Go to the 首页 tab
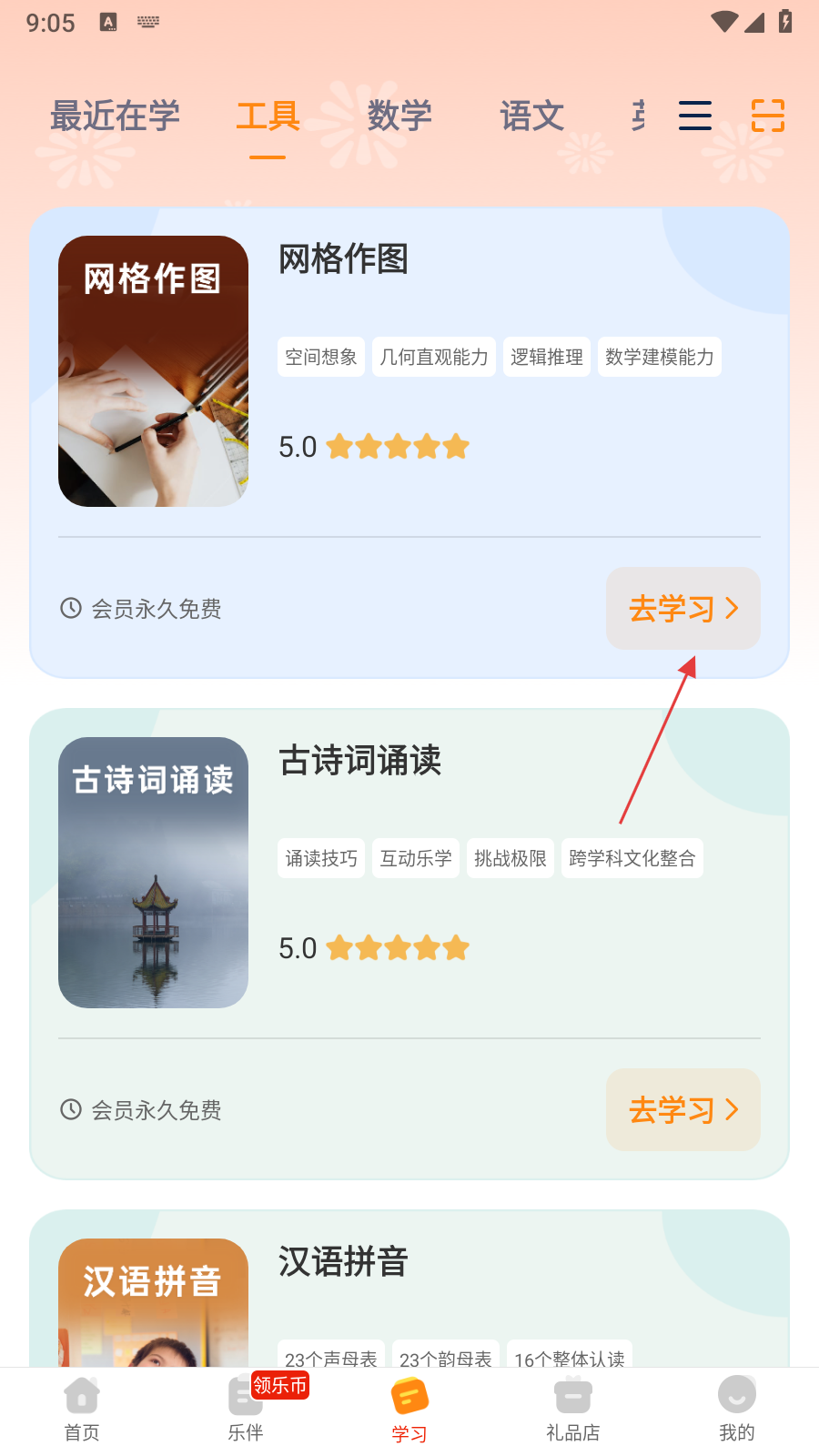819x1456 pixels. [82, 1410]
